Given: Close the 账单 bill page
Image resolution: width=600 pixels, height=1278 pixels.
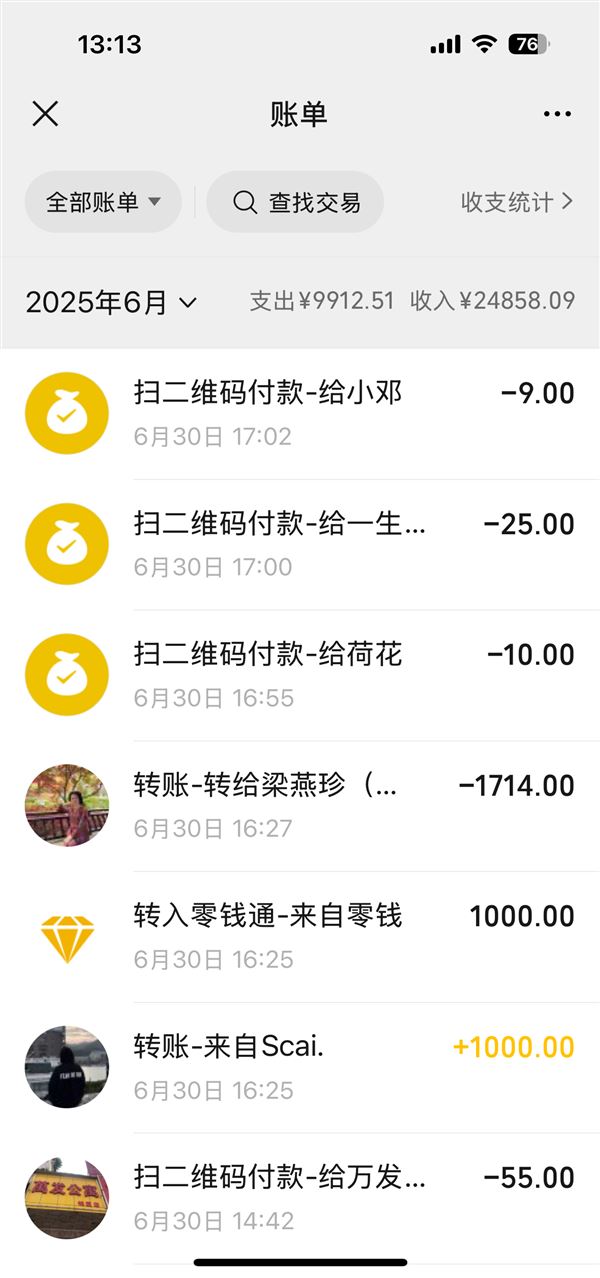Looking at the screenshot, I should click(45, 114).
